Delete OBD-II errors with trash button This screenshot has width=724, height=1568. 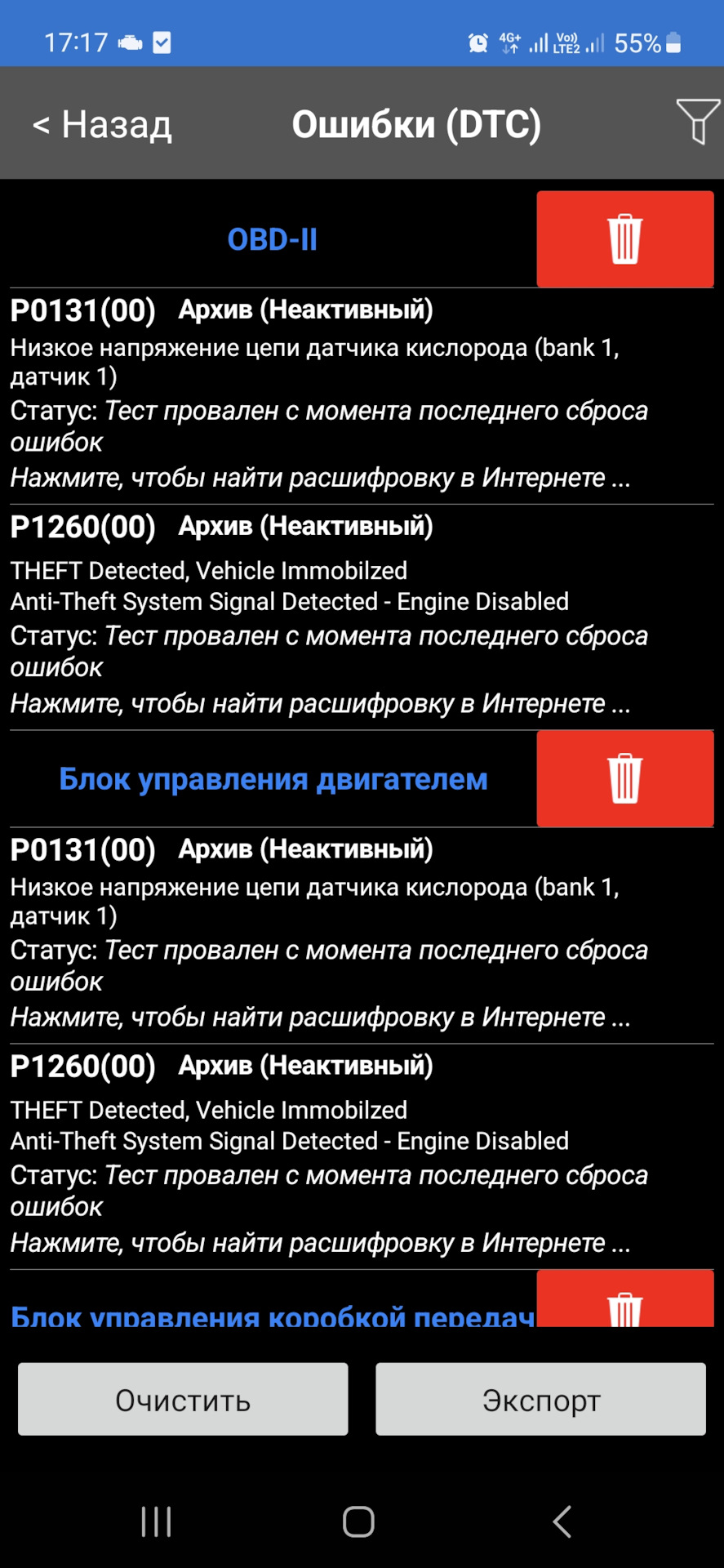click(x=624, y=239)
